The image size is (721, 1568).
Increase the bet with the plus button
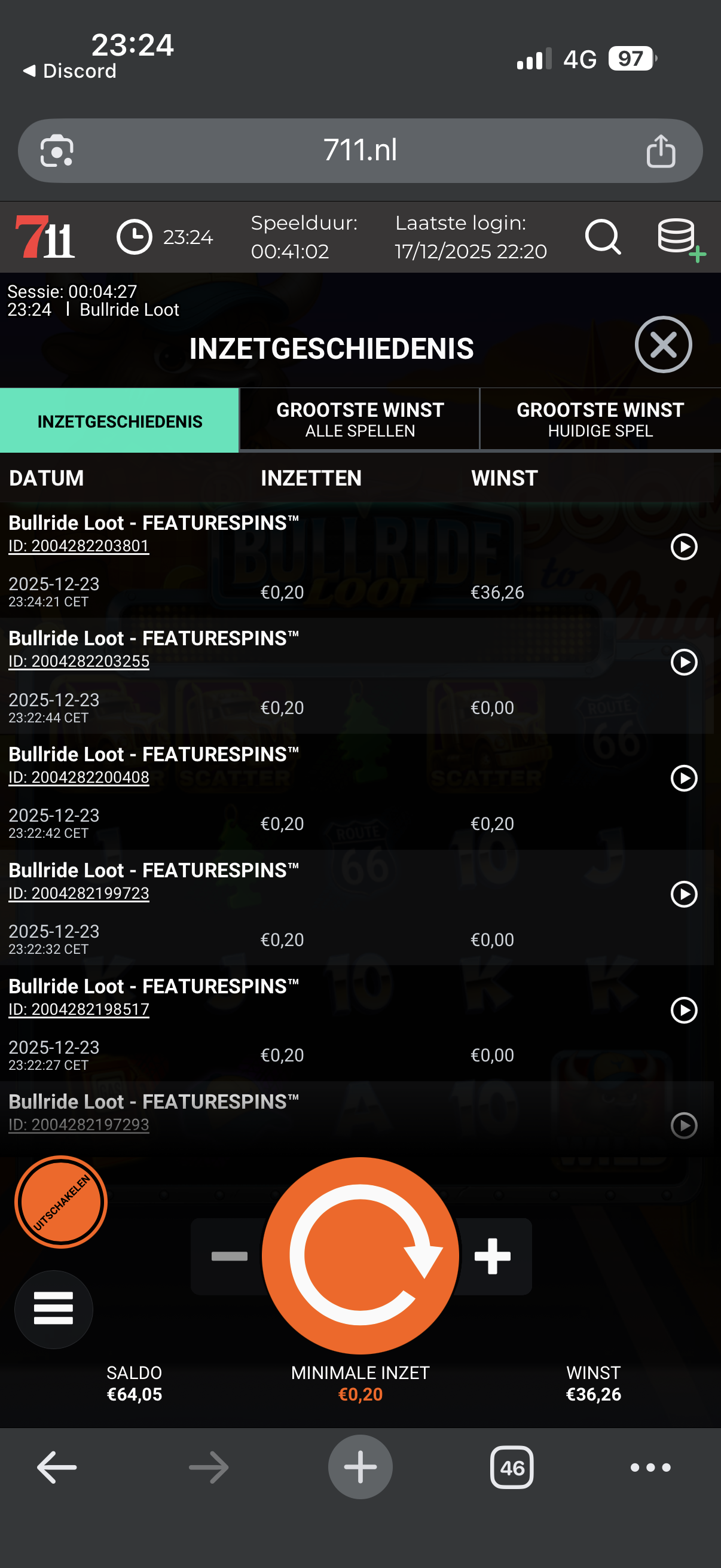pyautogui.click(x=492, y=1256)
